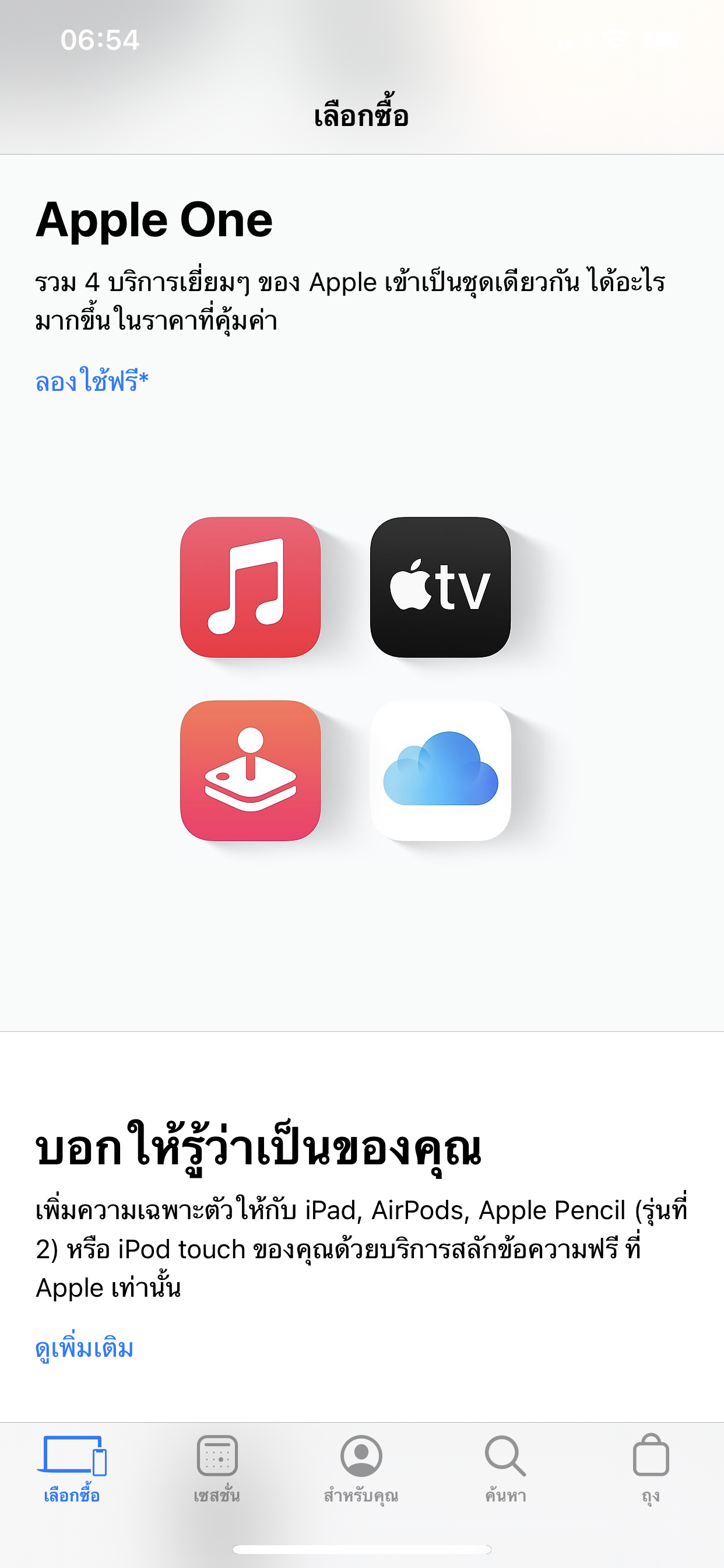This screenshot has width=724, height=1568.
Task: Open the ดูเพิ่มเติม link about free engraving
Action: [85, 1348]
